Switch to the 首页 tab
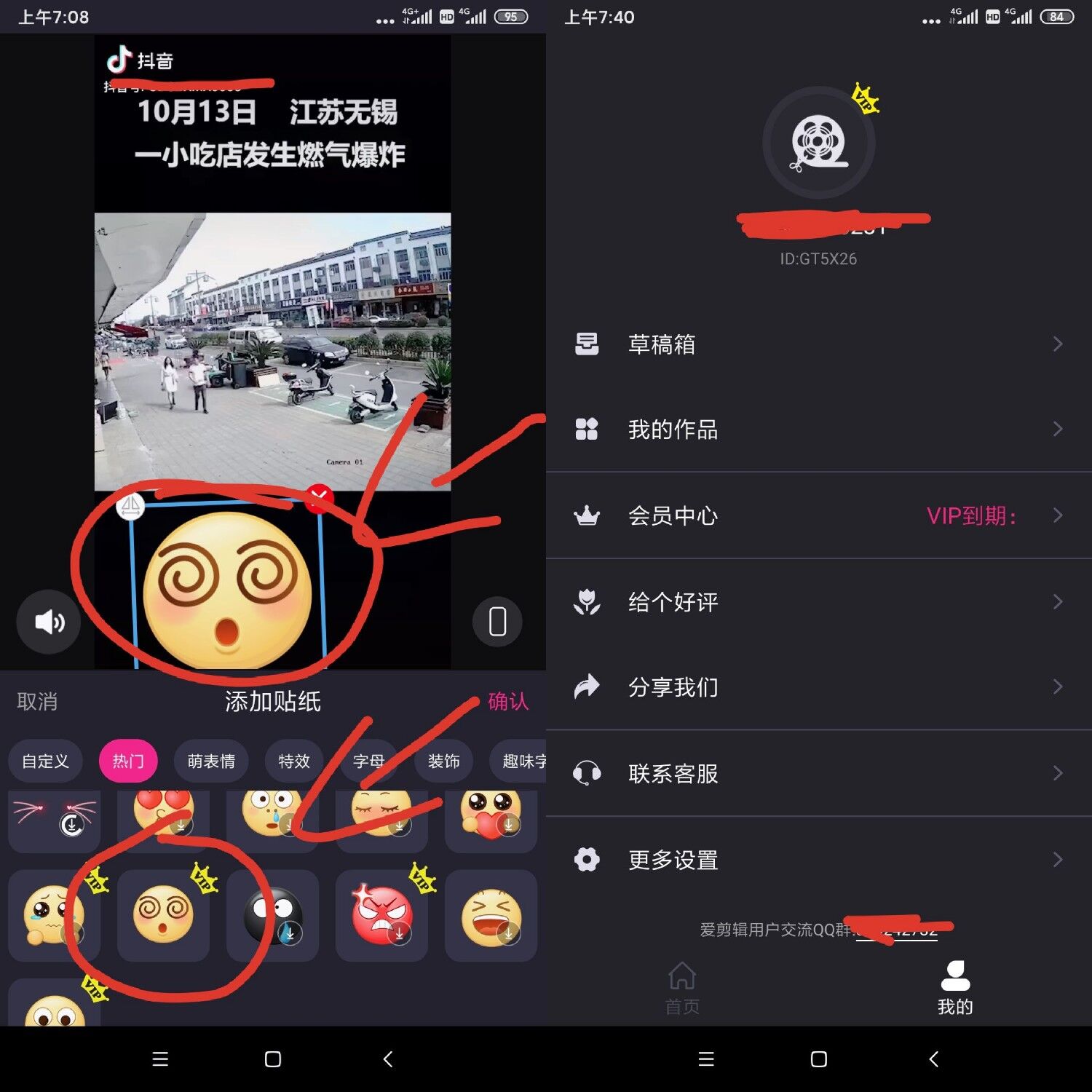Screen dimensions: 1092x1092 tap(682, 988)
